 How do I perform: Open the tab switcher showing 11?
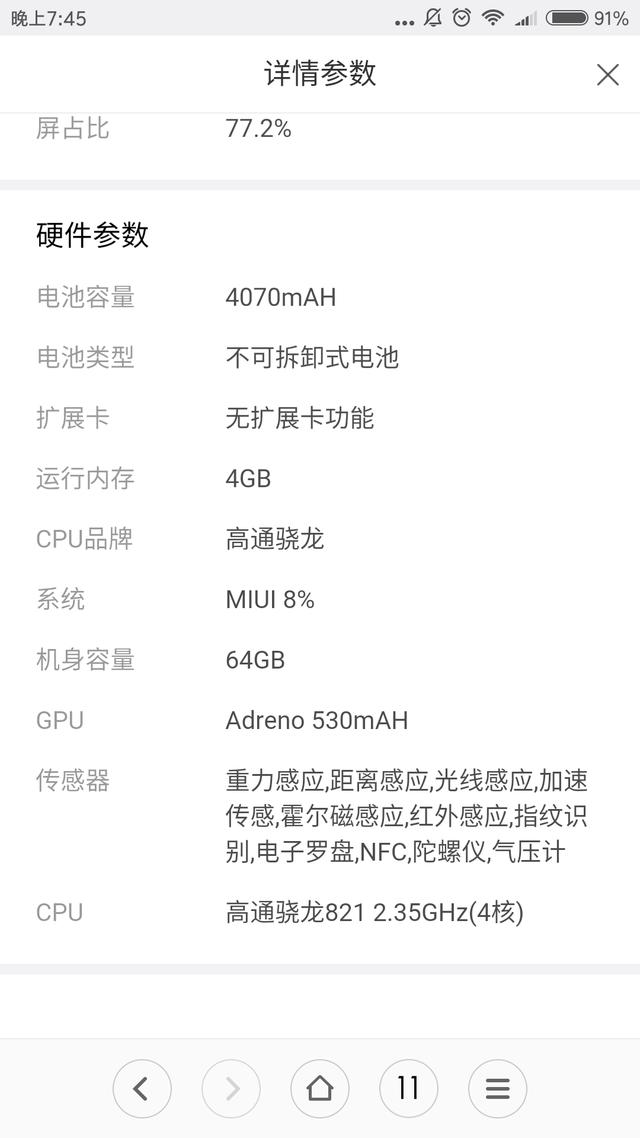(x=408, y=1088)
